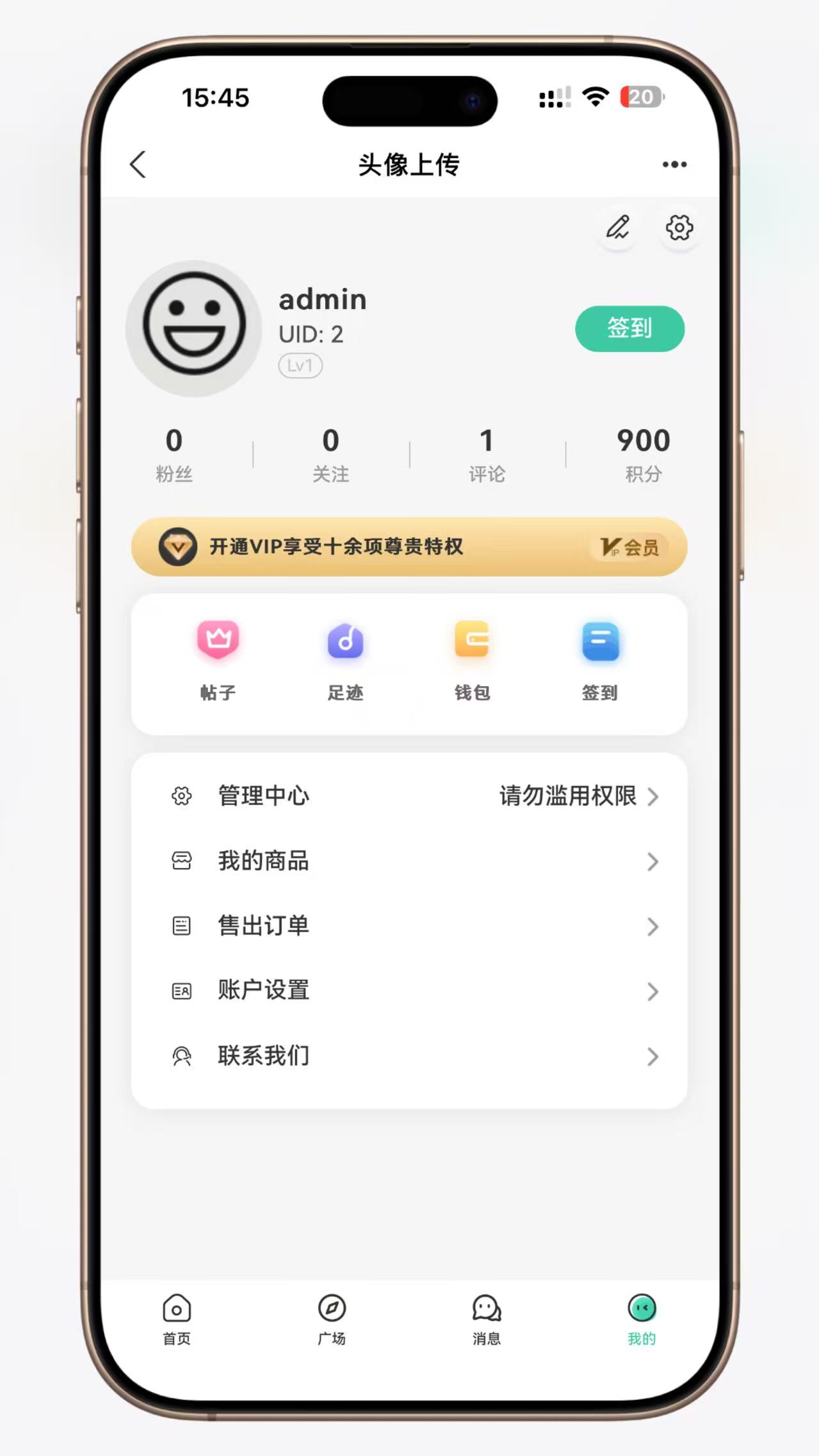This screenshot has height=1456, width=819.
Task: Tap the pencil edit profile icon
Action: point(618,227)
